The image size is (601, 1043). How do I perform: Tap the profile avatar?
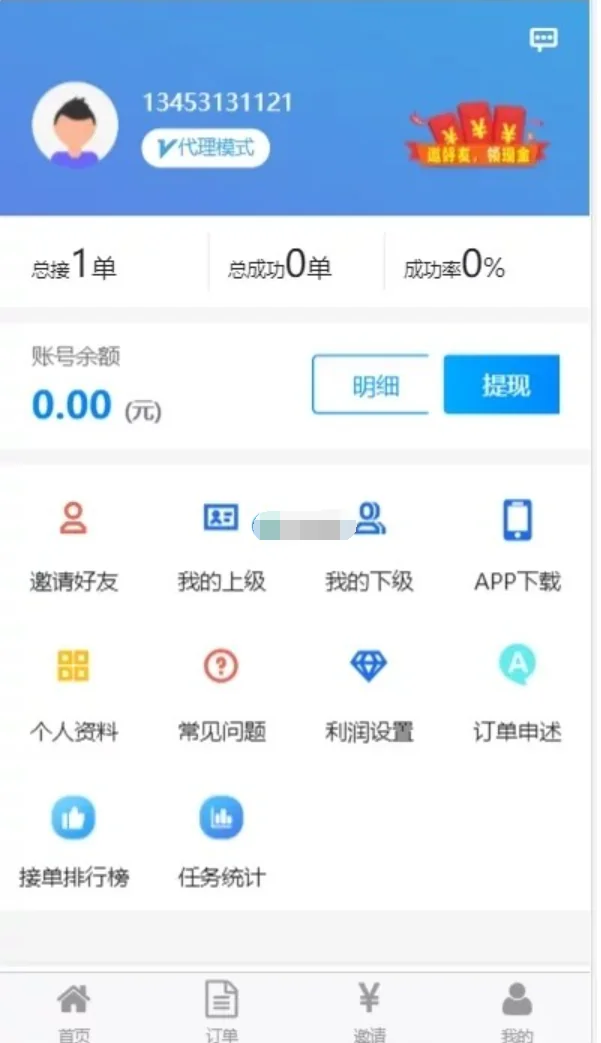[x=75, y=125]
